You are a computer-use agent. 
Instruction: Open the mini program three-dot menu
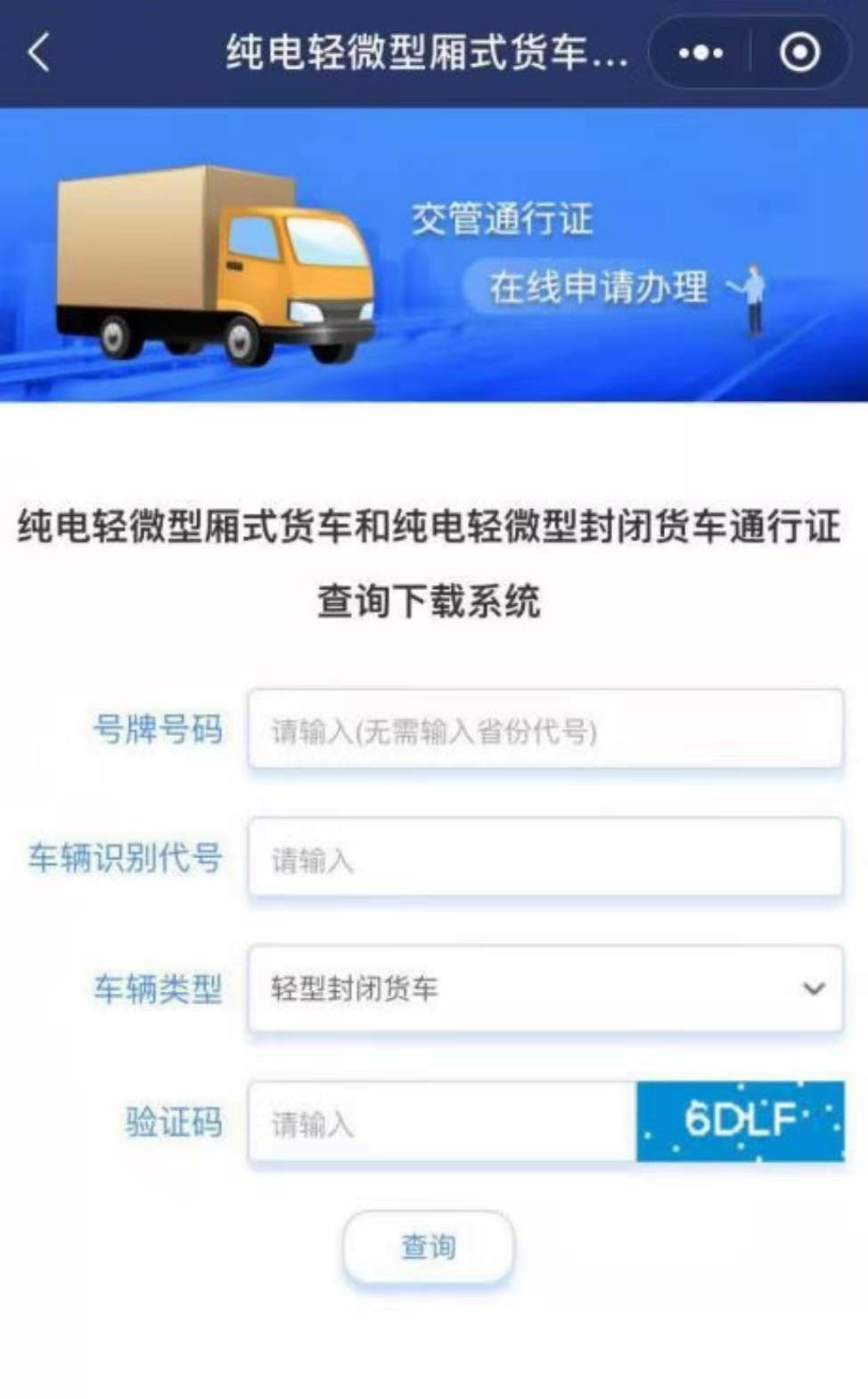tap(700, 53)
